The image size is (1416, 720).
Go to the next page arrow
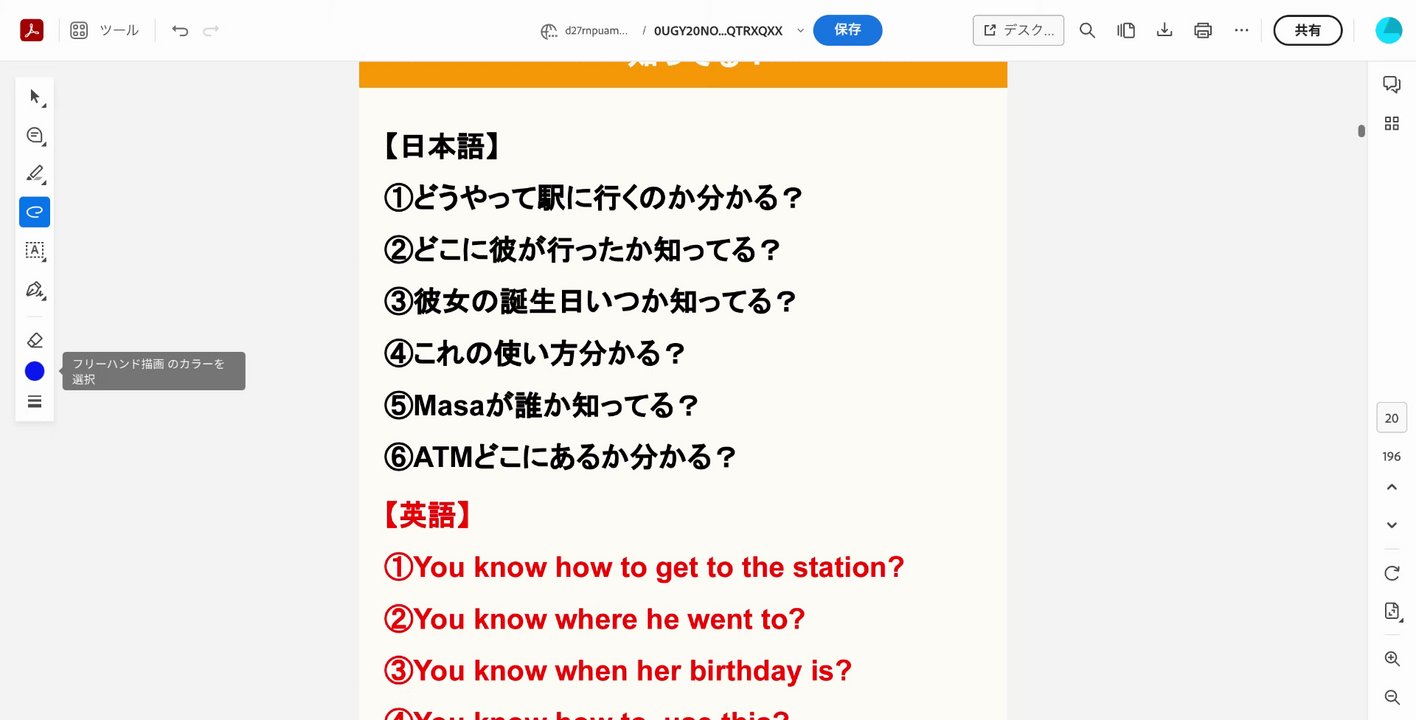point(1391,525)
